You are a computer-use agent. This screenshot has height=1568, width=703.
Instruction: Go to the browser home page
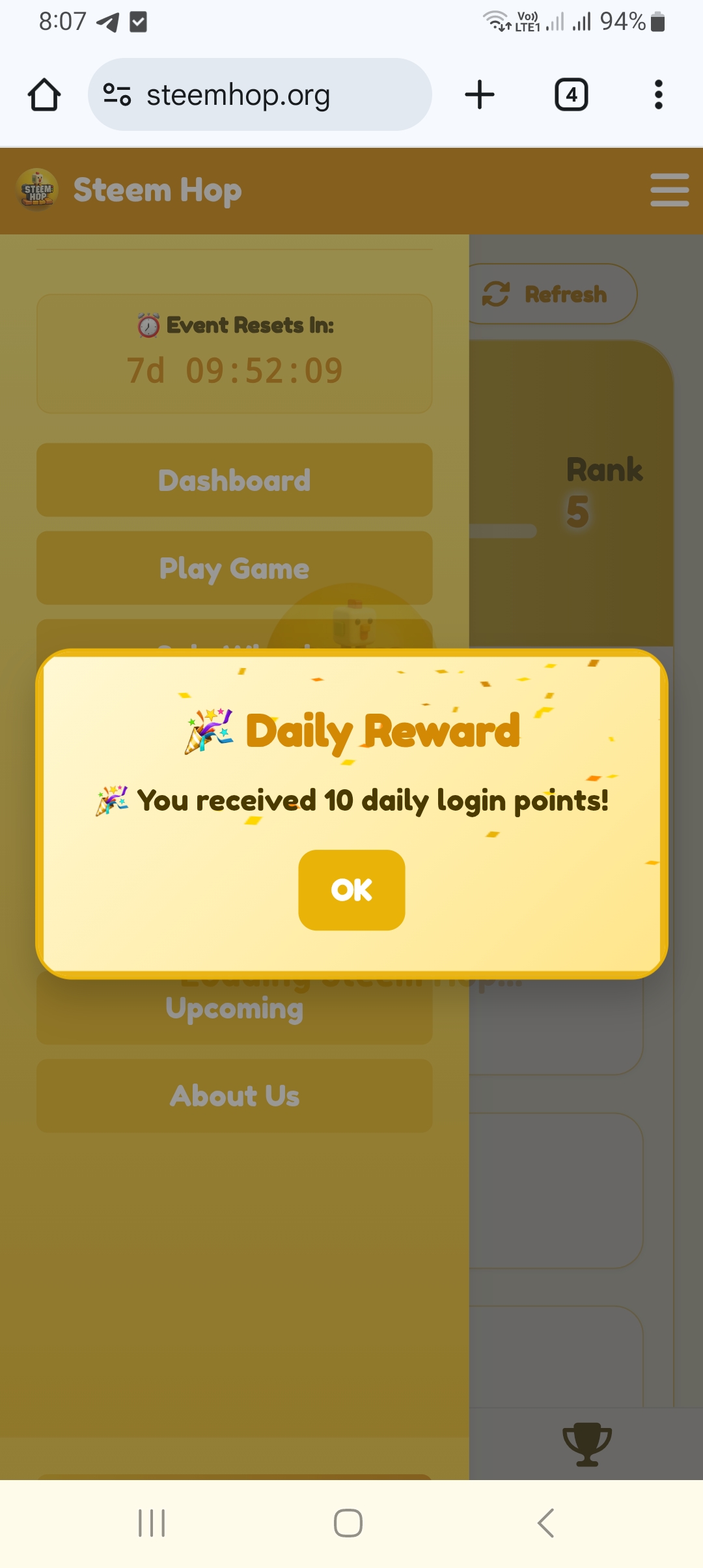click(44, 95)
